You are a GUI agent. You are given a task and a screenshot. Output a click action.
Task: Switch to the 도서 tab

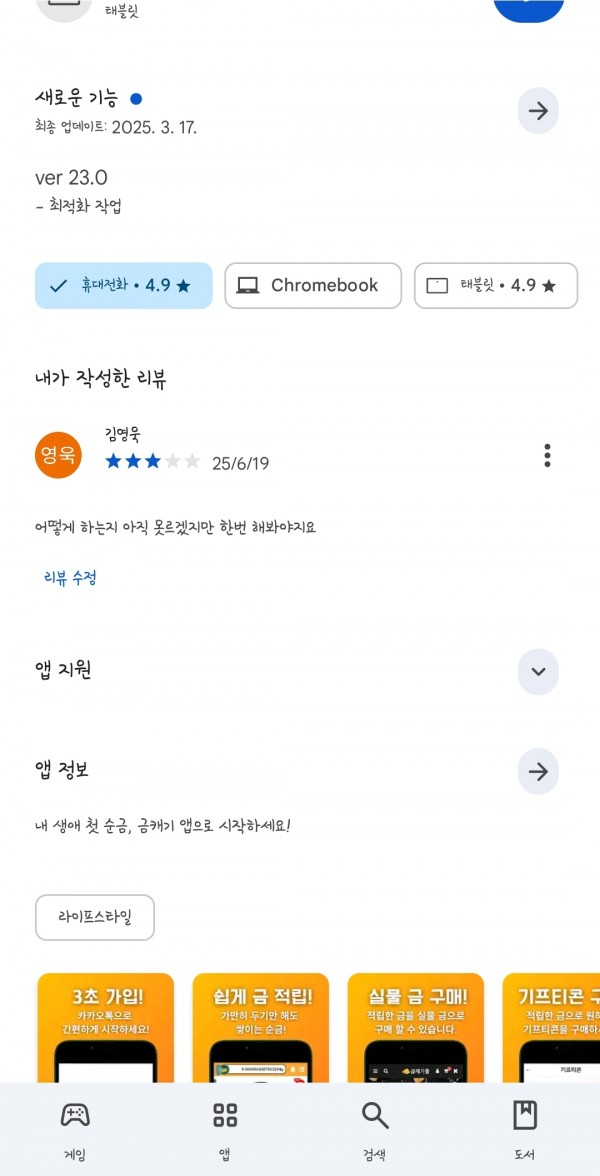pos(525,1130)
